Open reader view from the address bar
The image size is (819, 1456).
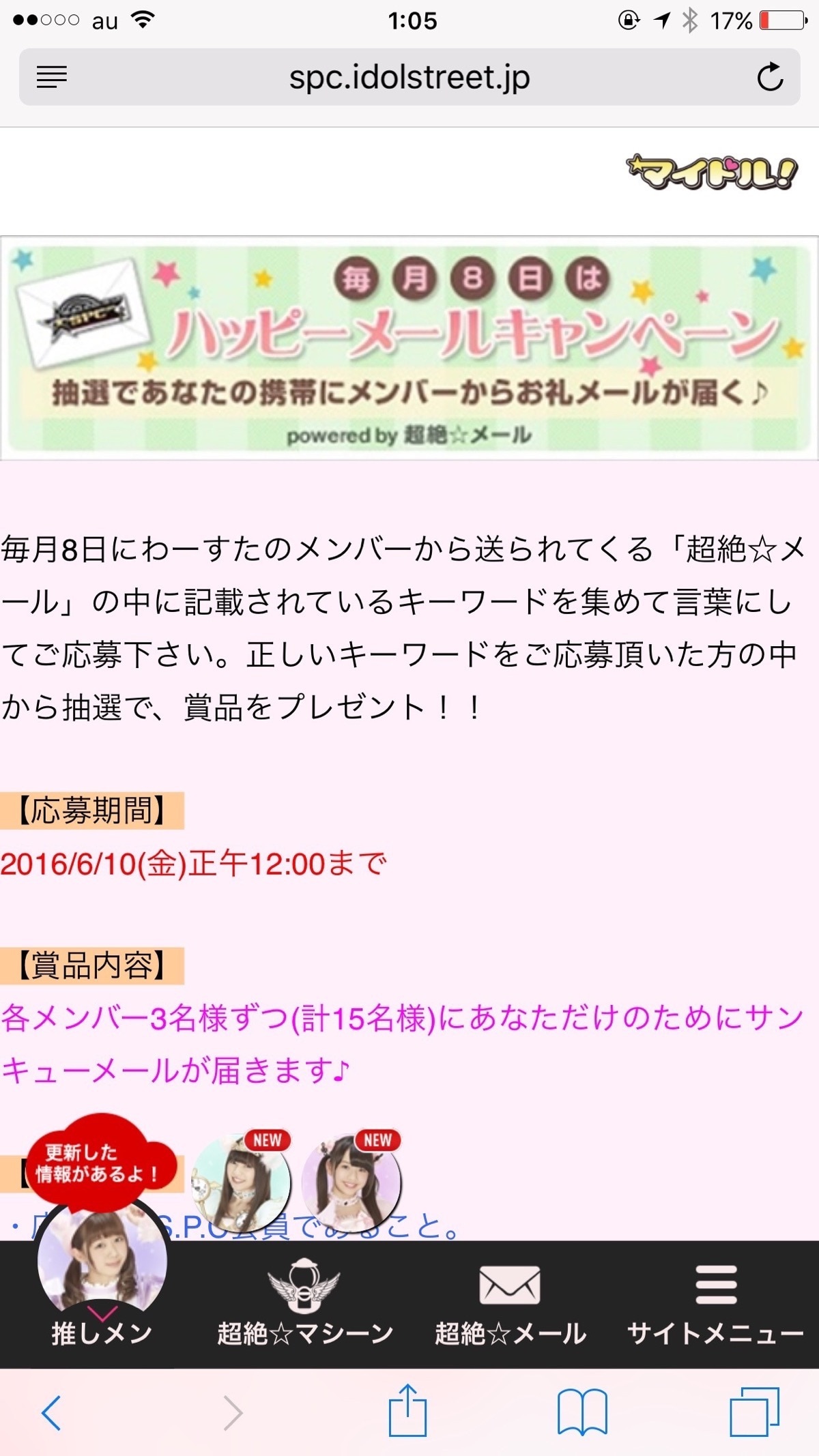(52, 76)
